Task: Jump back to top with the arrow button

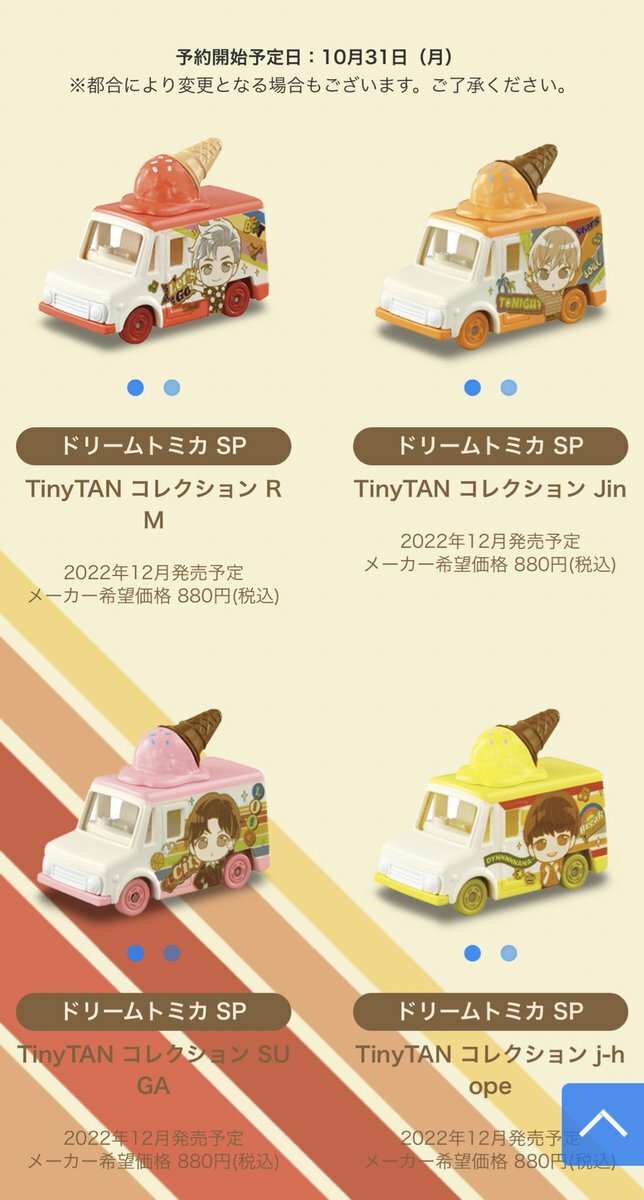Action: pos(602,1124)
